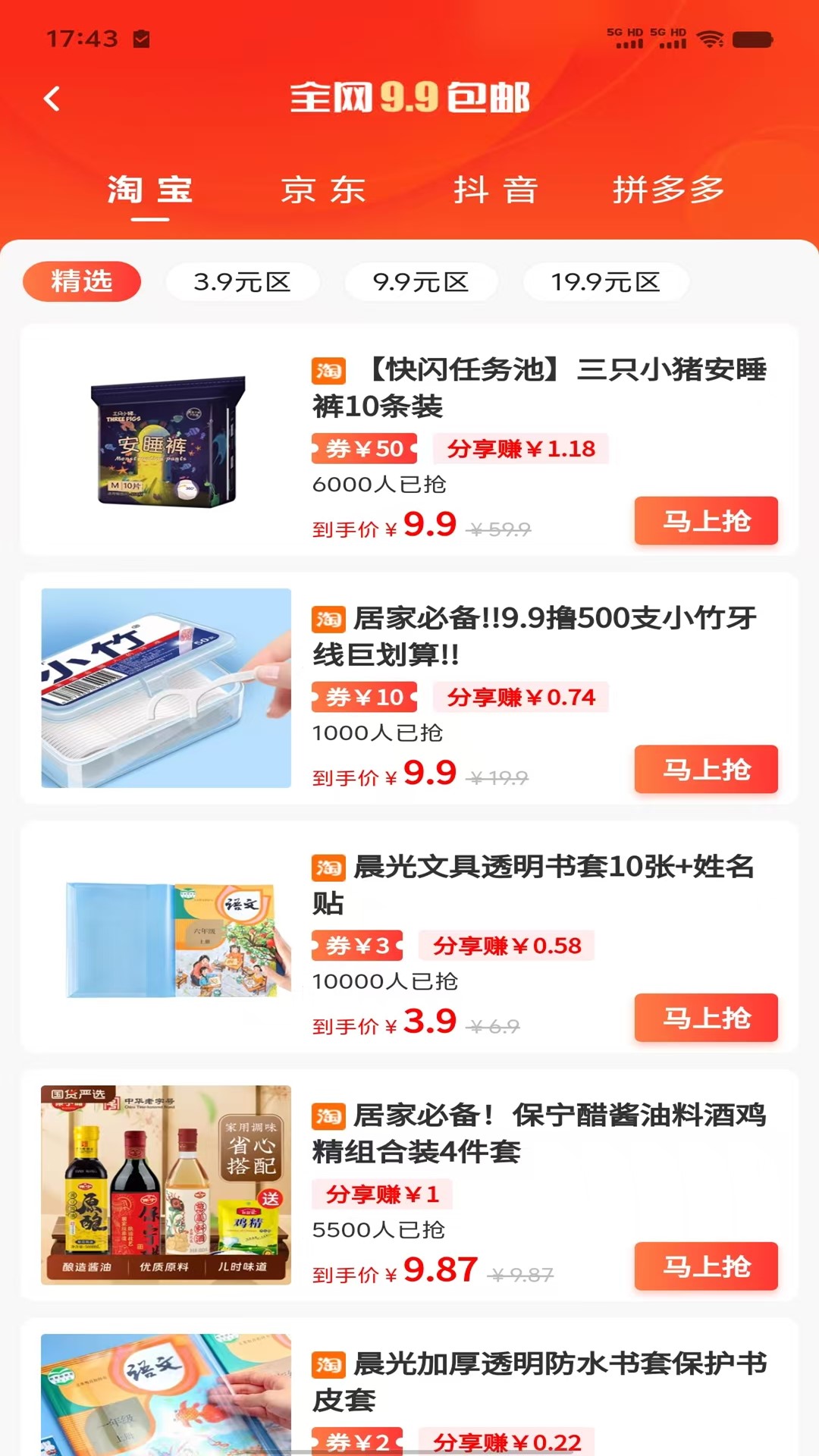Image resolution: width=819 pixels, height=1456 pixels.
Task: Click 马上抢 on the 小竹牙线 product
Action: [x=705, y=770]
